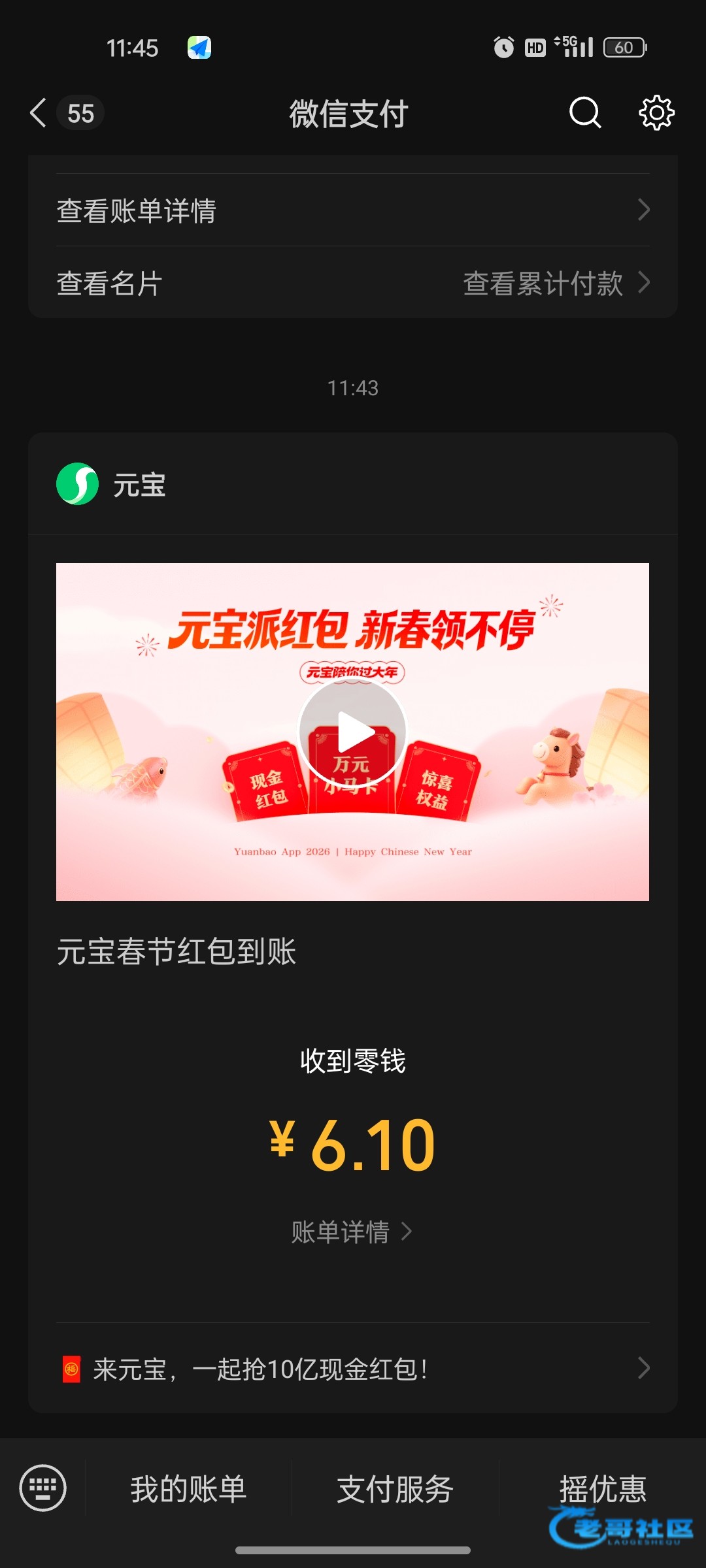Viewport: 706px width, 1568px height.
Task: Open 我的账单 menu
Action: click(x=188, y=1489)
